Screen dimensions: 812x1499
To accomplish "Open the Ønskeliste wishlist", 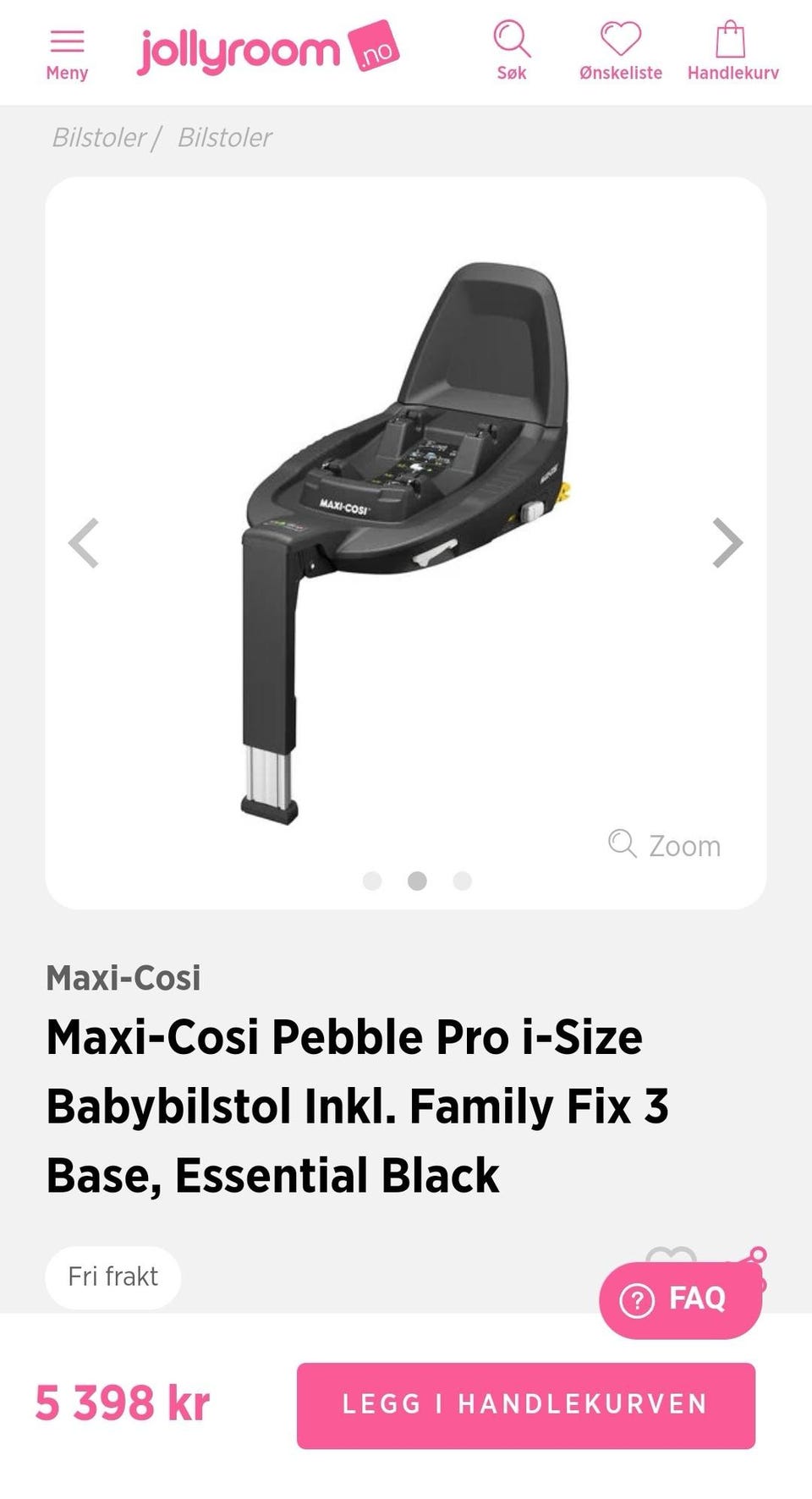I will pos(620,51).
